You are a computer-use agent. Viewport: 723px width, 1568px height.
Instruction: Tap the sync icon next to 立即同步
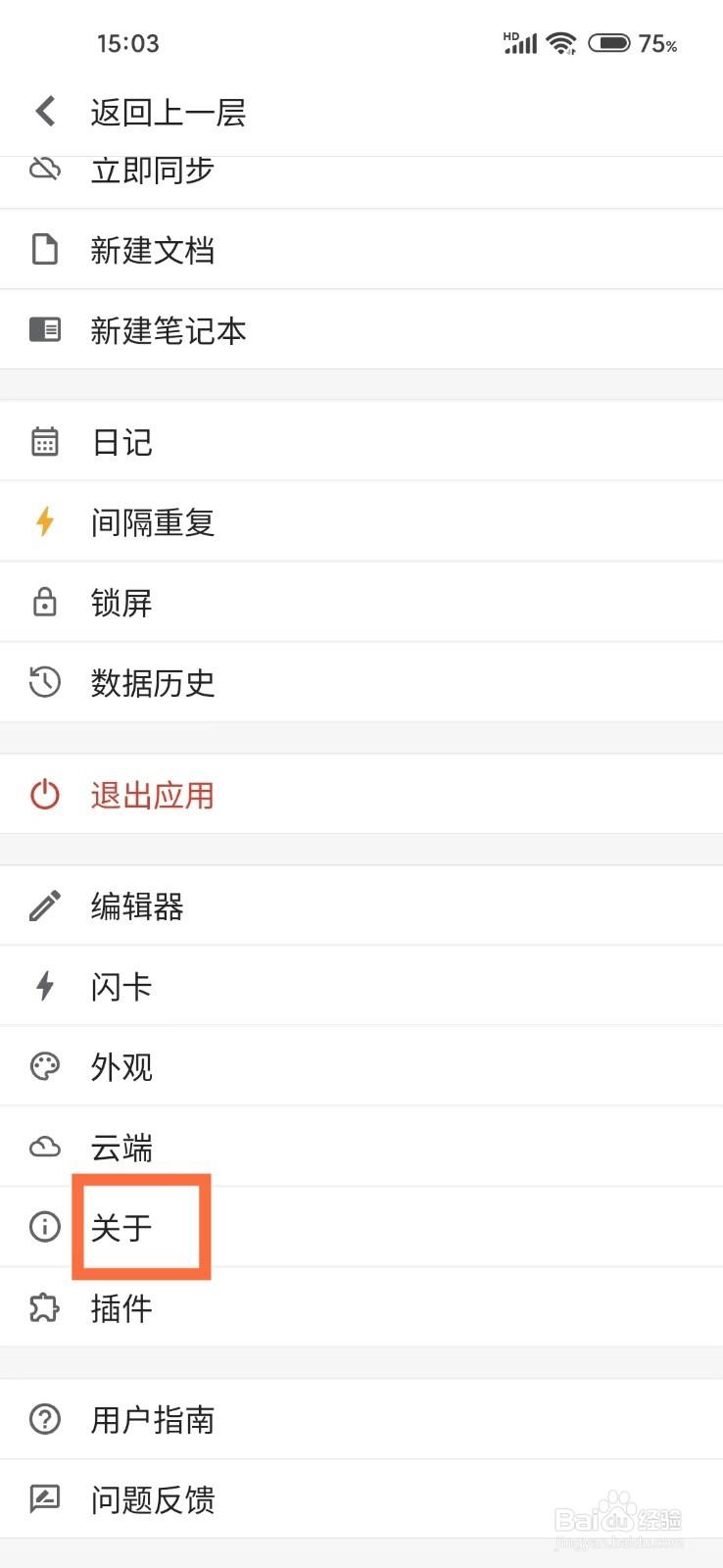click(x=44, y=169)
